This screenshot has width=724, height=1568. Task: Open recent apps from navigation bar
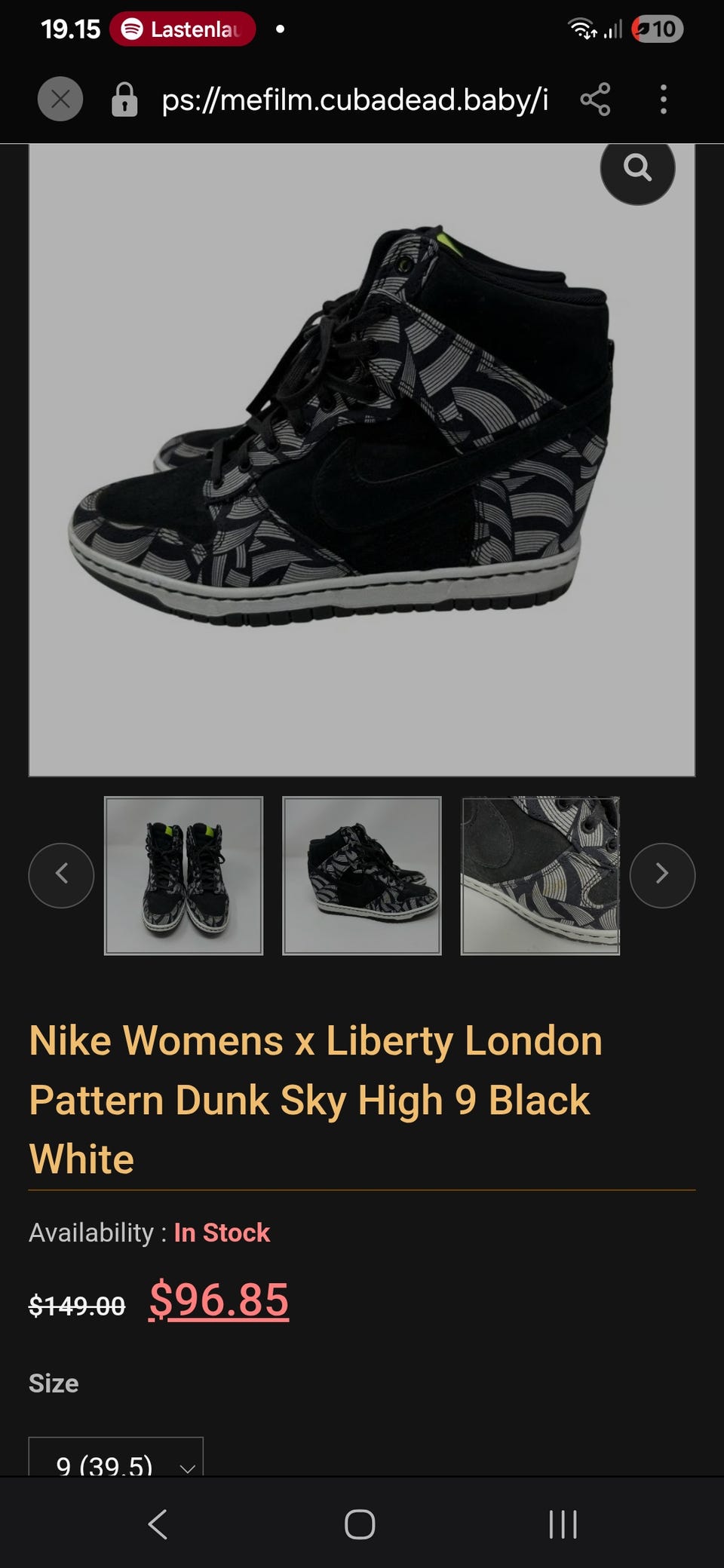(563, 1524)
